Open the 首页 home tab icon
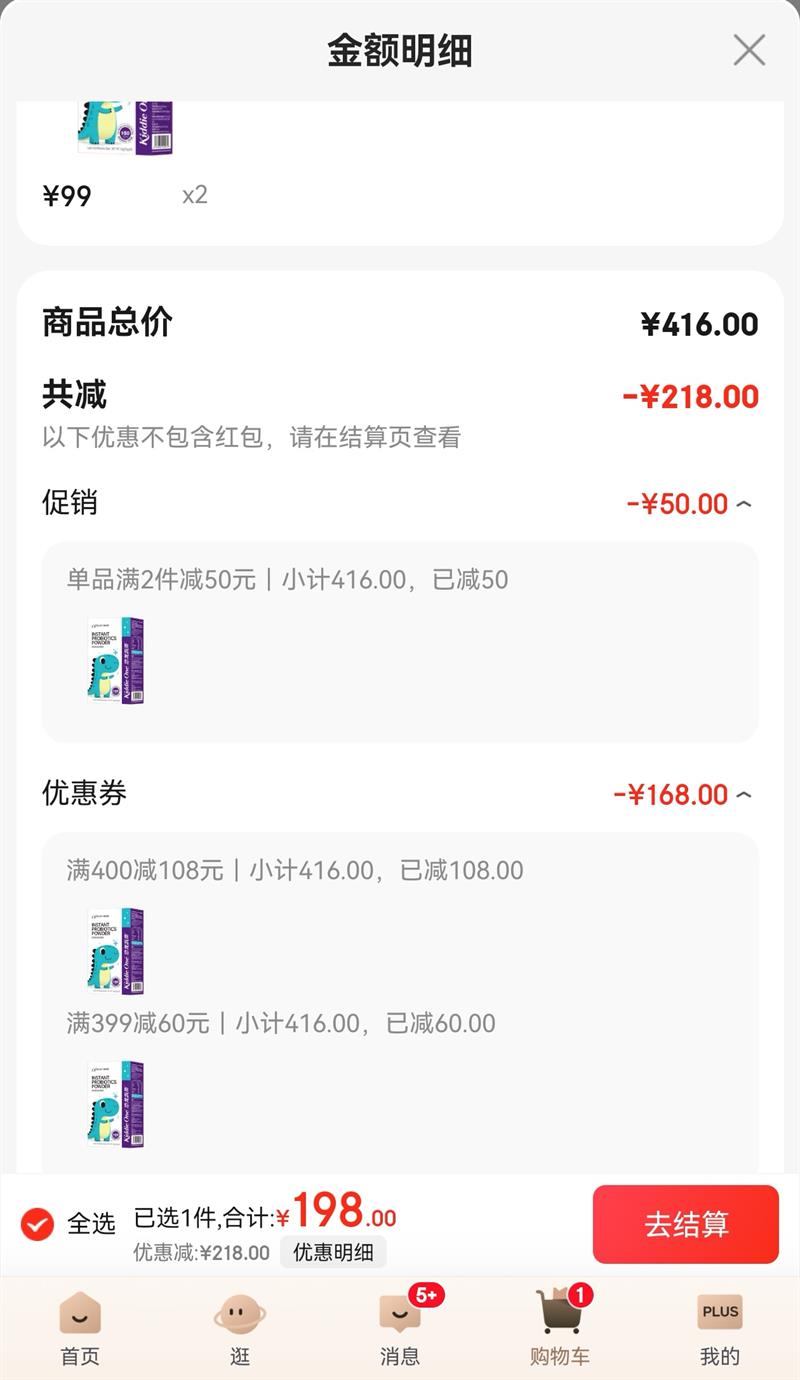Image resolution: width=800 pixels, height=1380 pixels. click(80, 1318)
